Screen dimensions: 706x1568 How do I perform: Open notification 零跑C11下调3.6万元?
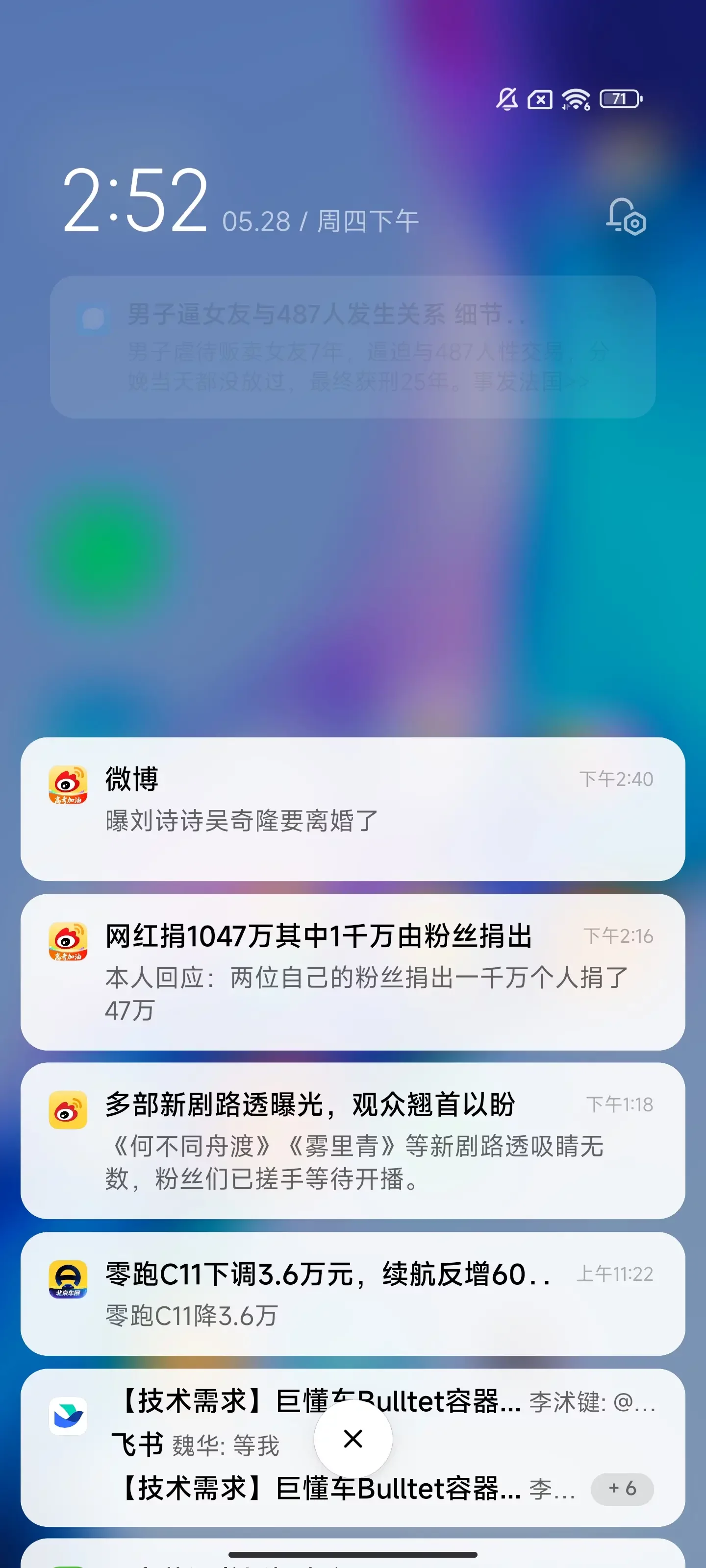(x=353, y=1294)
